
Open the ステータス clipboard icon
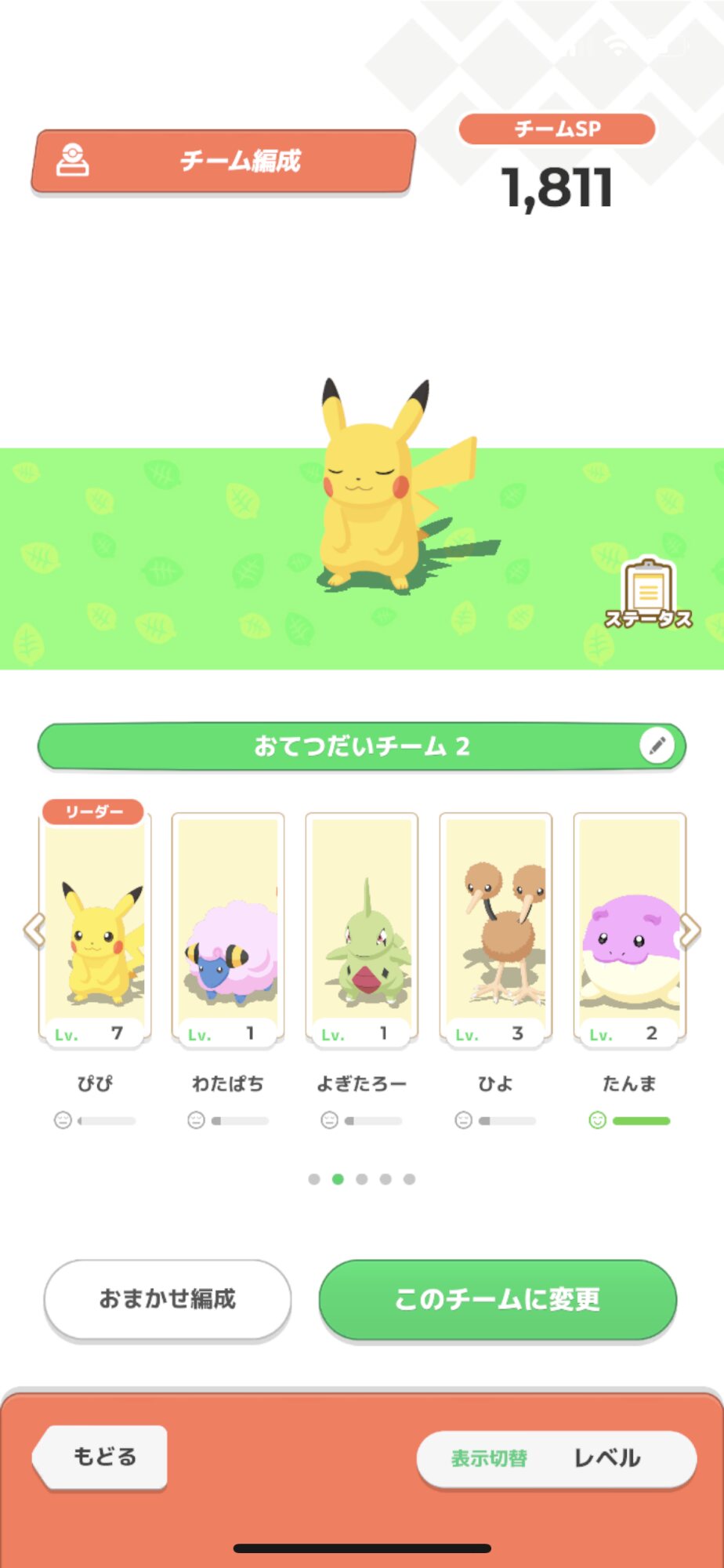click(649, 593)
